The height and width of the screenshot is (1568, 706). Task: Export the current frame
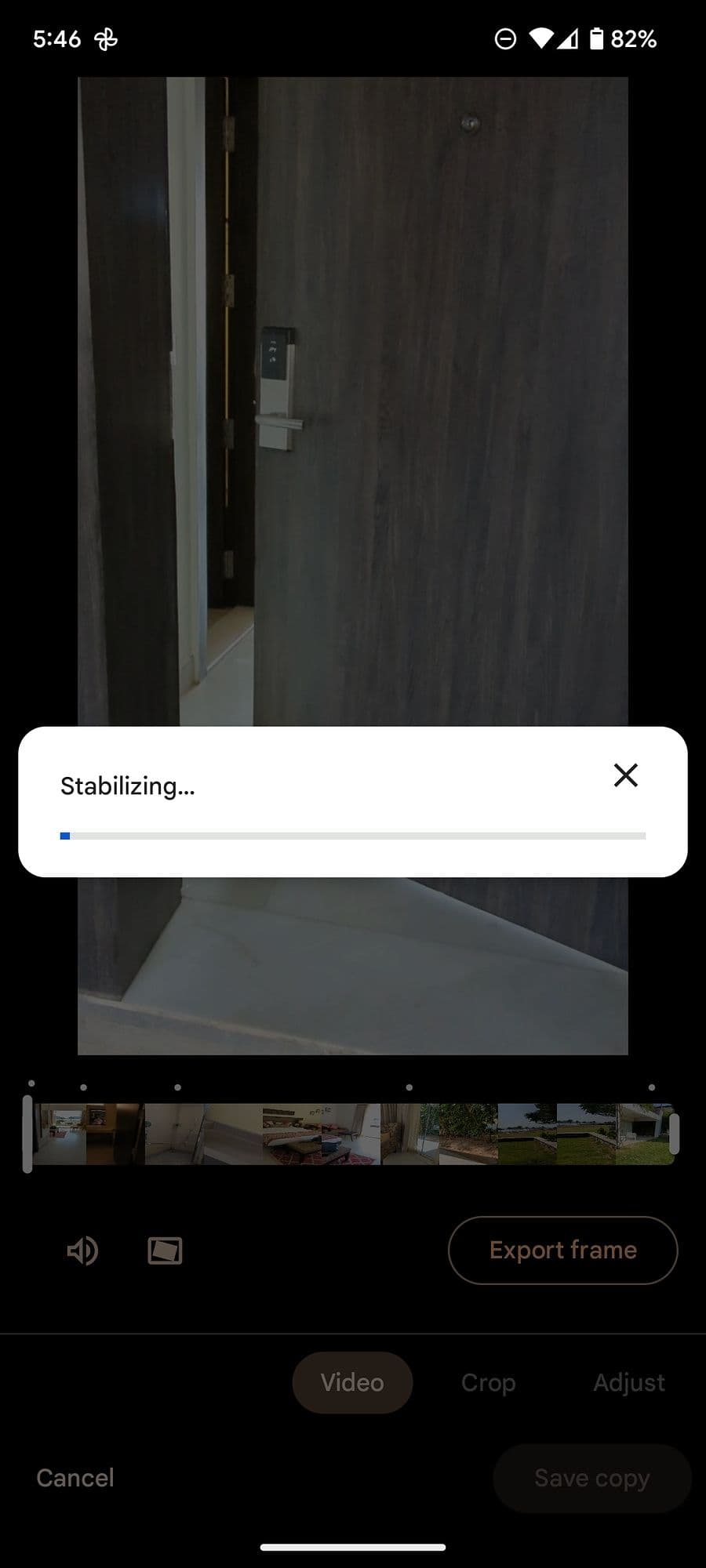pos(562,1250)
